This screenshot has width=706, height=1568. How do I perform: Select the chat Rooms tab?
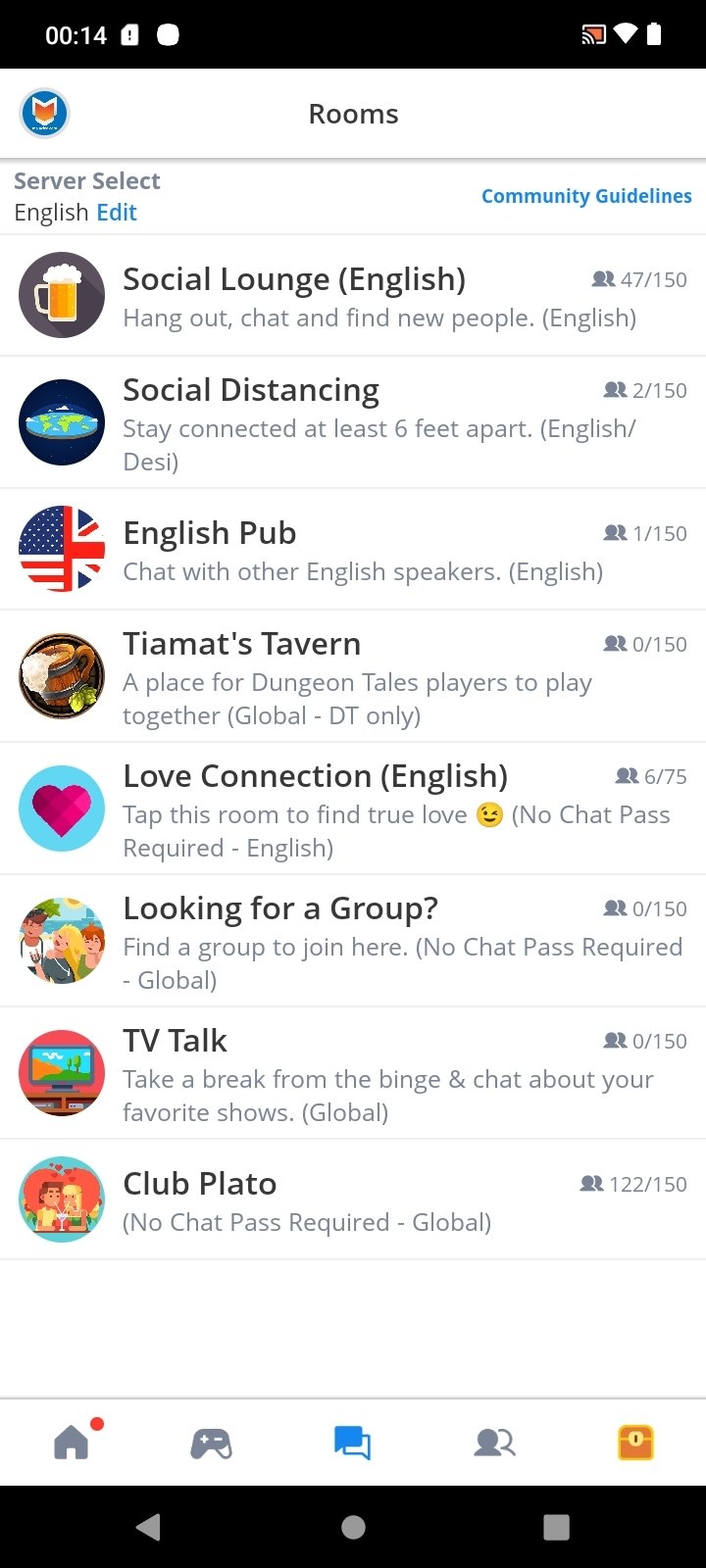pyautogui.click(x=352, y=1443)
